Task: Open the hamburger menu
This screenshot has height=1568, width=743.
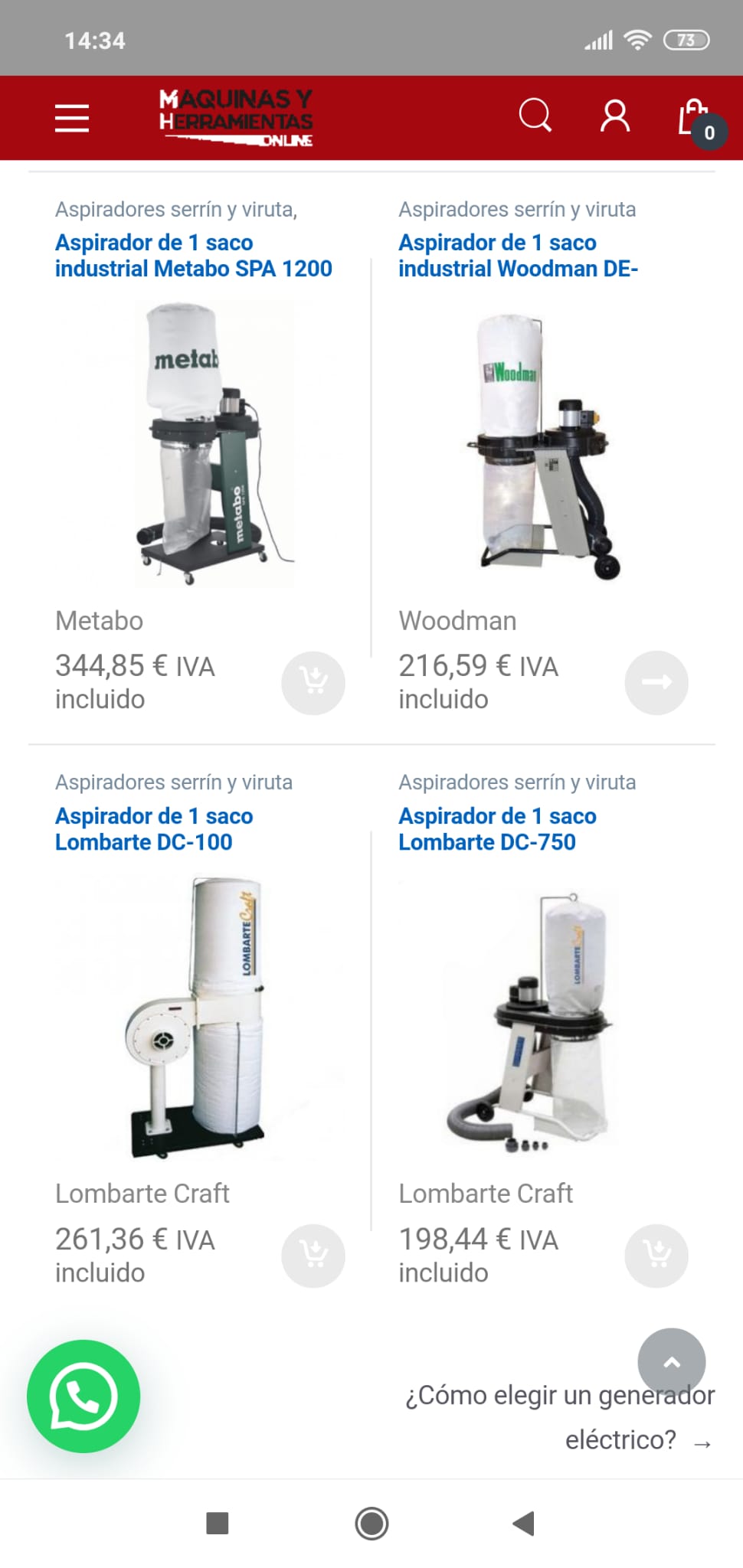Action: pyautogui.click(x=72, y=118)
